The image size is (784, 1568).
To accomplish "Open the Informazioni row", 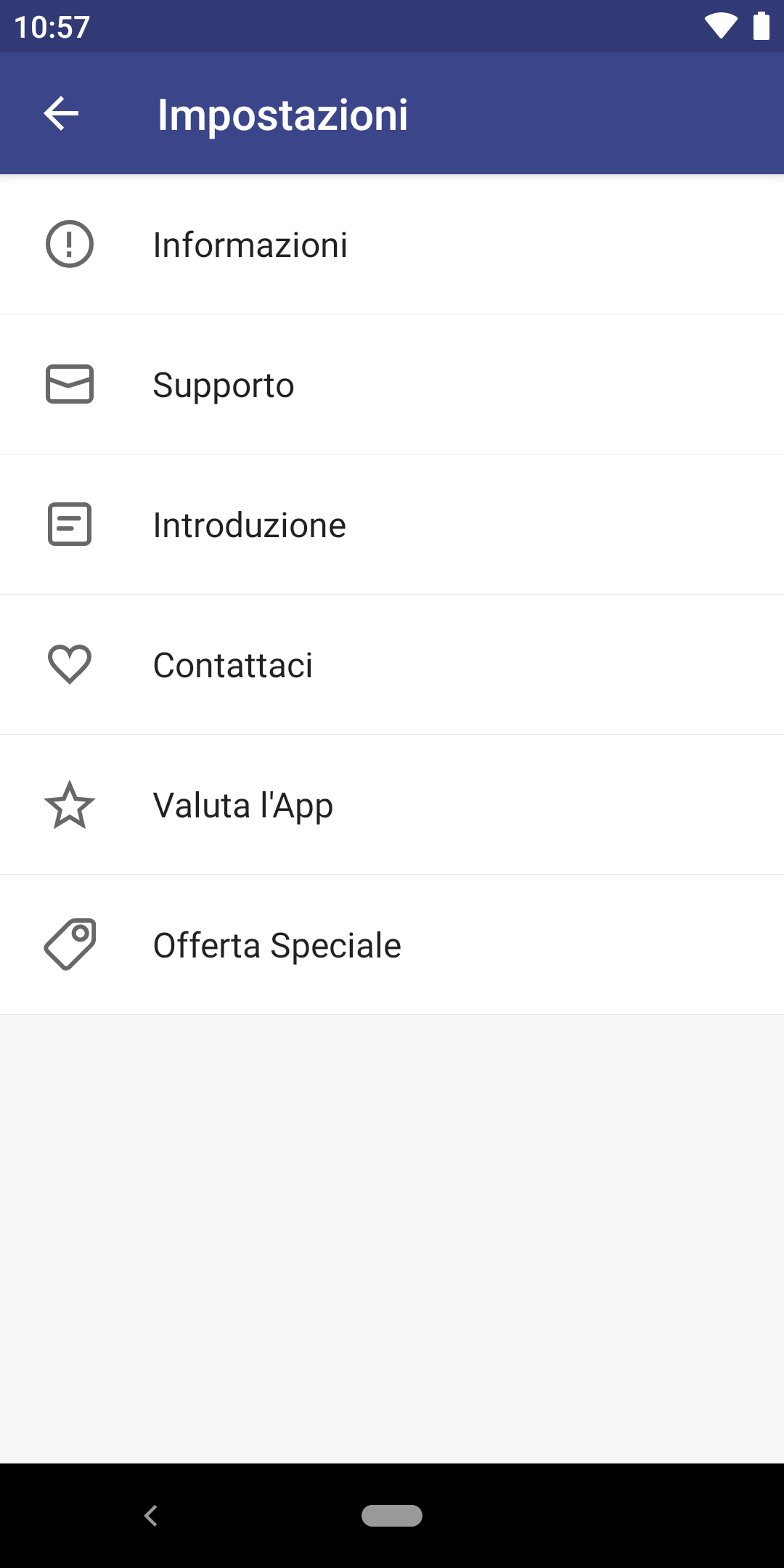I will click(392, 244).
